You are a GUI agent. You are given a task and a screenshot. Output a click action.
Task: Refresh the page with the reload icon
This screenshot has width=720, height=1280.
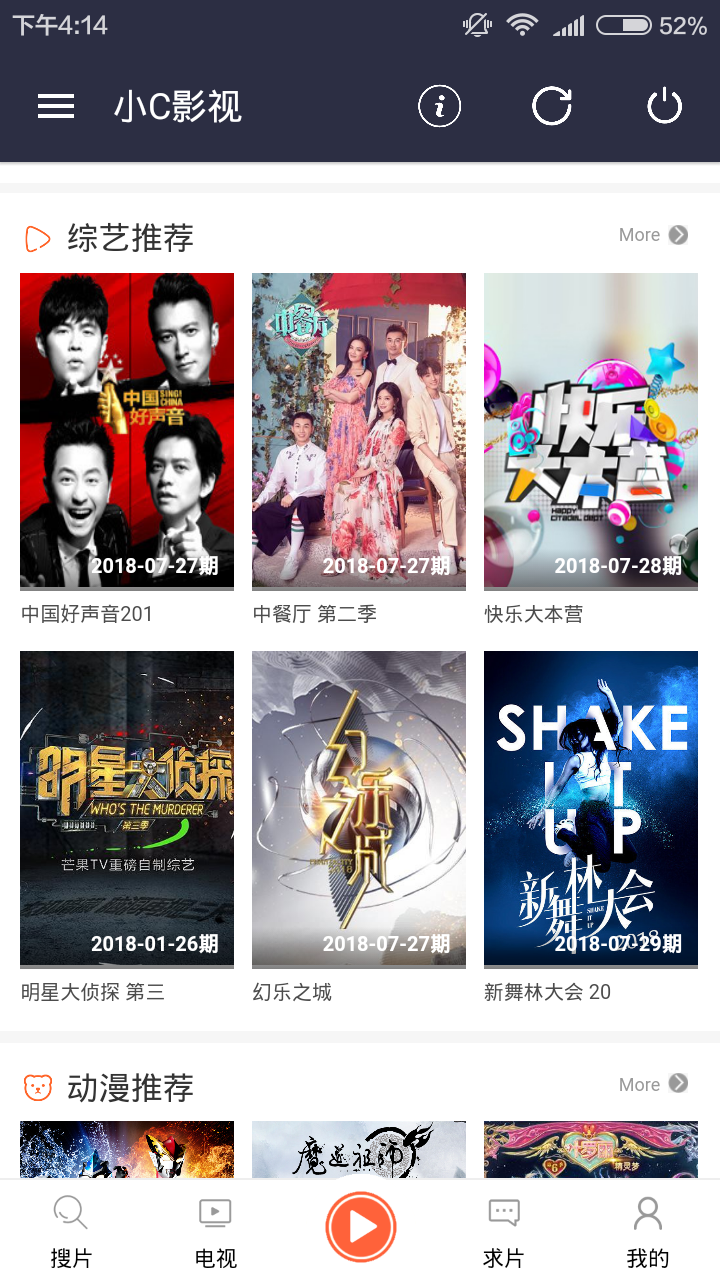click(551, 106)
